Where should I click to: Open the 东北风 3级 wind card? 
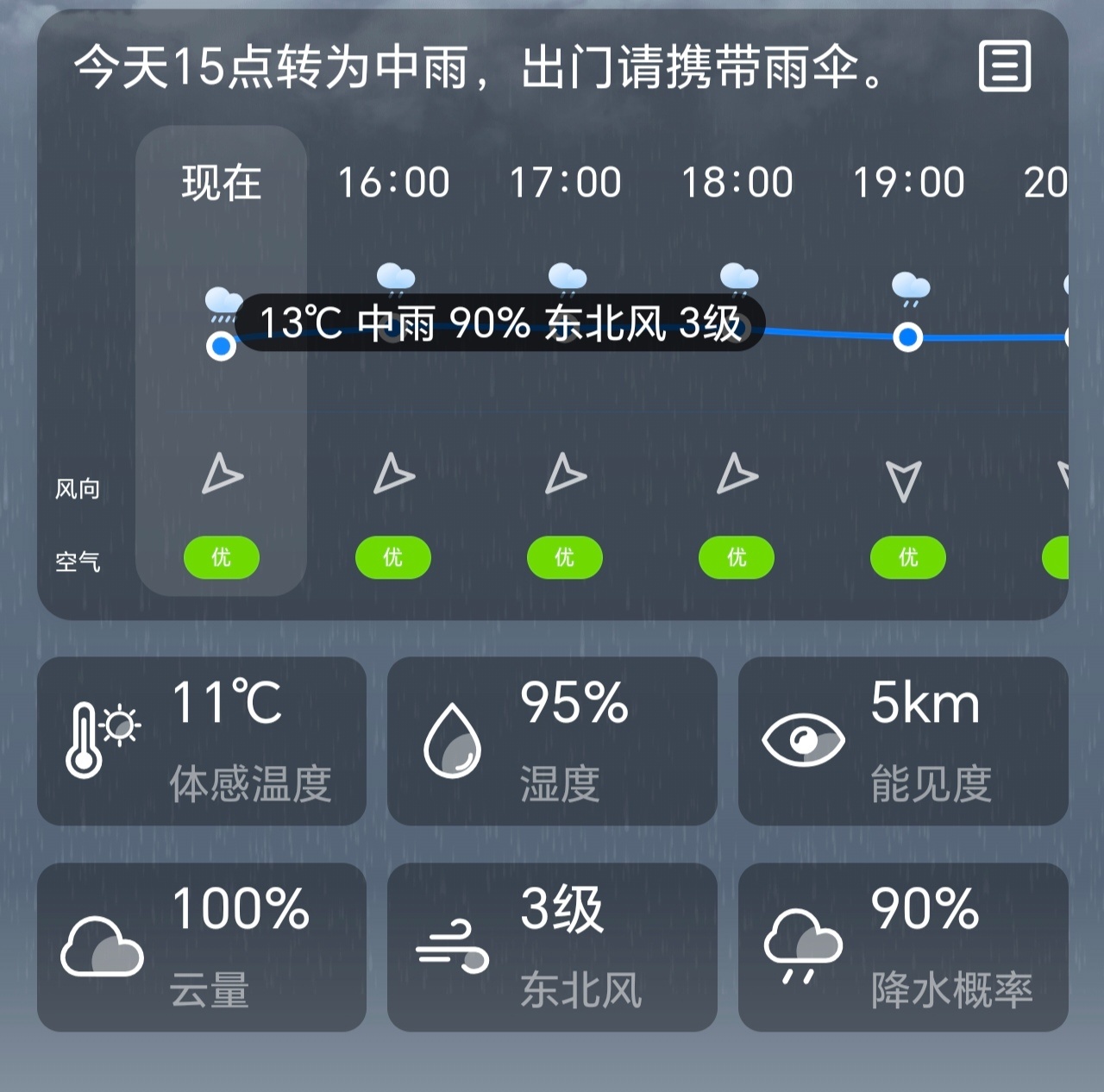[x=552, y=947]
